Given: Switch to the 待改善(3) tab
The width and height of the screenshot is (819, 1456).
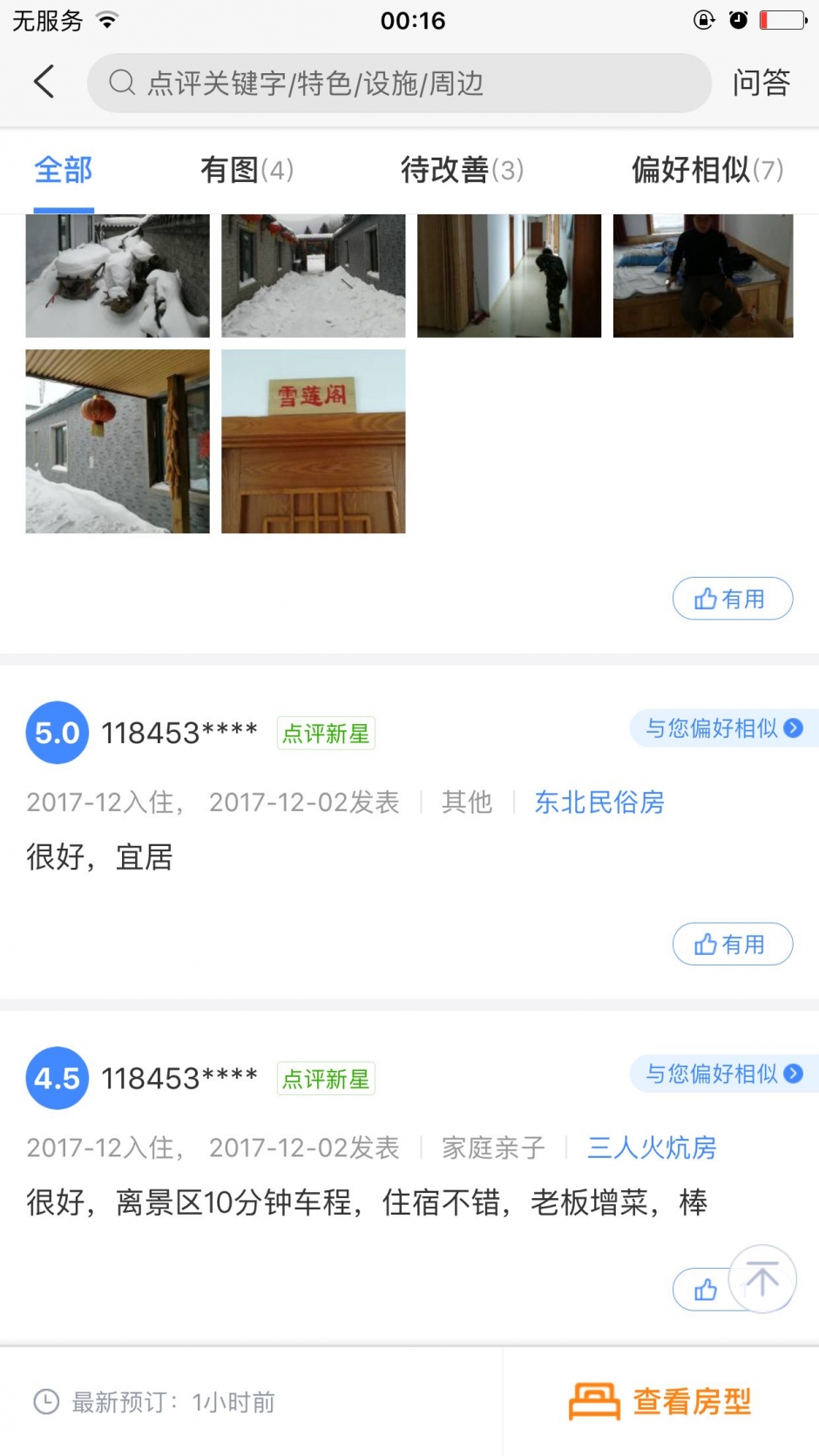Looking at the screenshot, I should click(463, 170).
